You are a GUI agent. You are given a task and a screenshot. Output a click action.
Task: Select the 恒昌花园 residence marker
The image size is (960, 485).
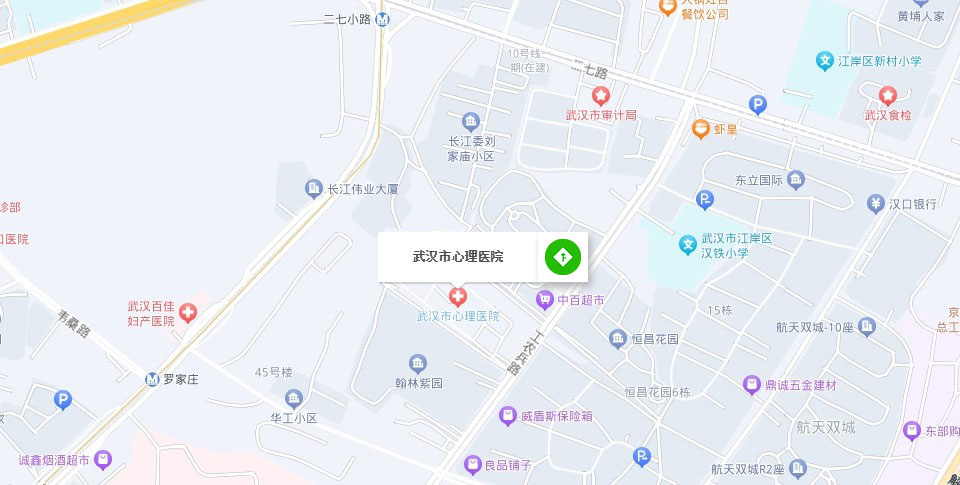tap(618, 339)
